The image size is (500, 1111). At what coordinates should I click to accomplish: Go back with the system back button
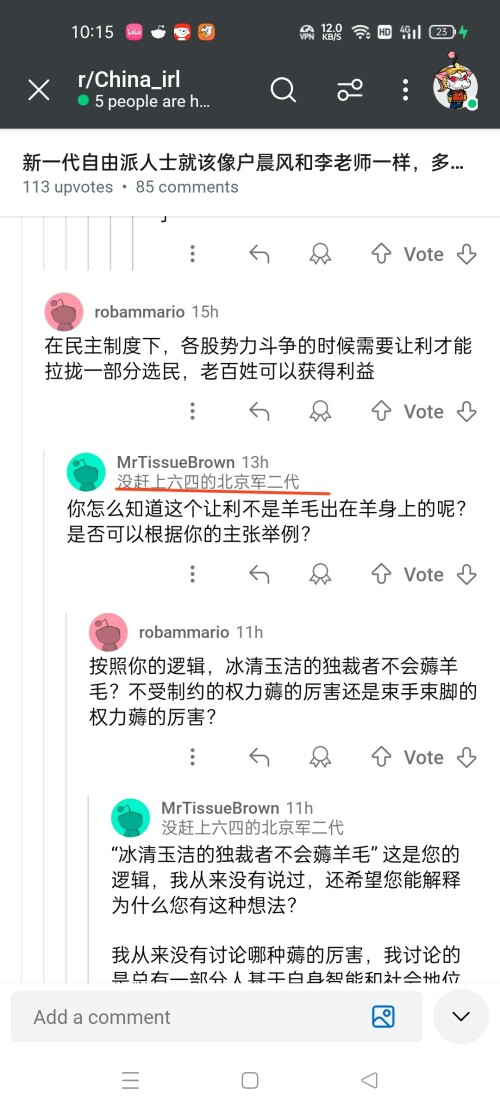(369, 1080)
